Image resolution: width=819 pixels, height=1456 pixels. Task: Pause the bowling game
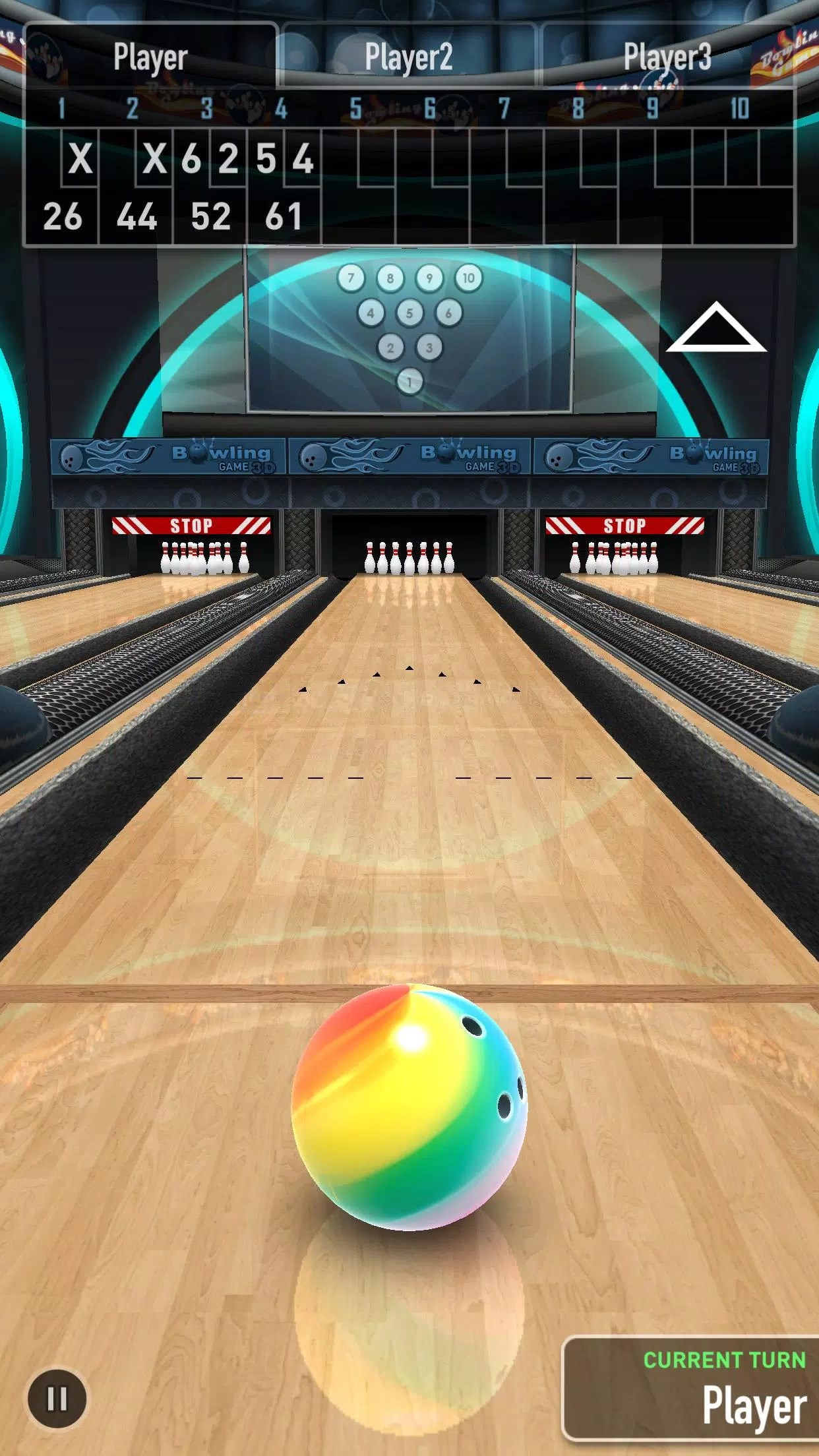pos(57,1398)
